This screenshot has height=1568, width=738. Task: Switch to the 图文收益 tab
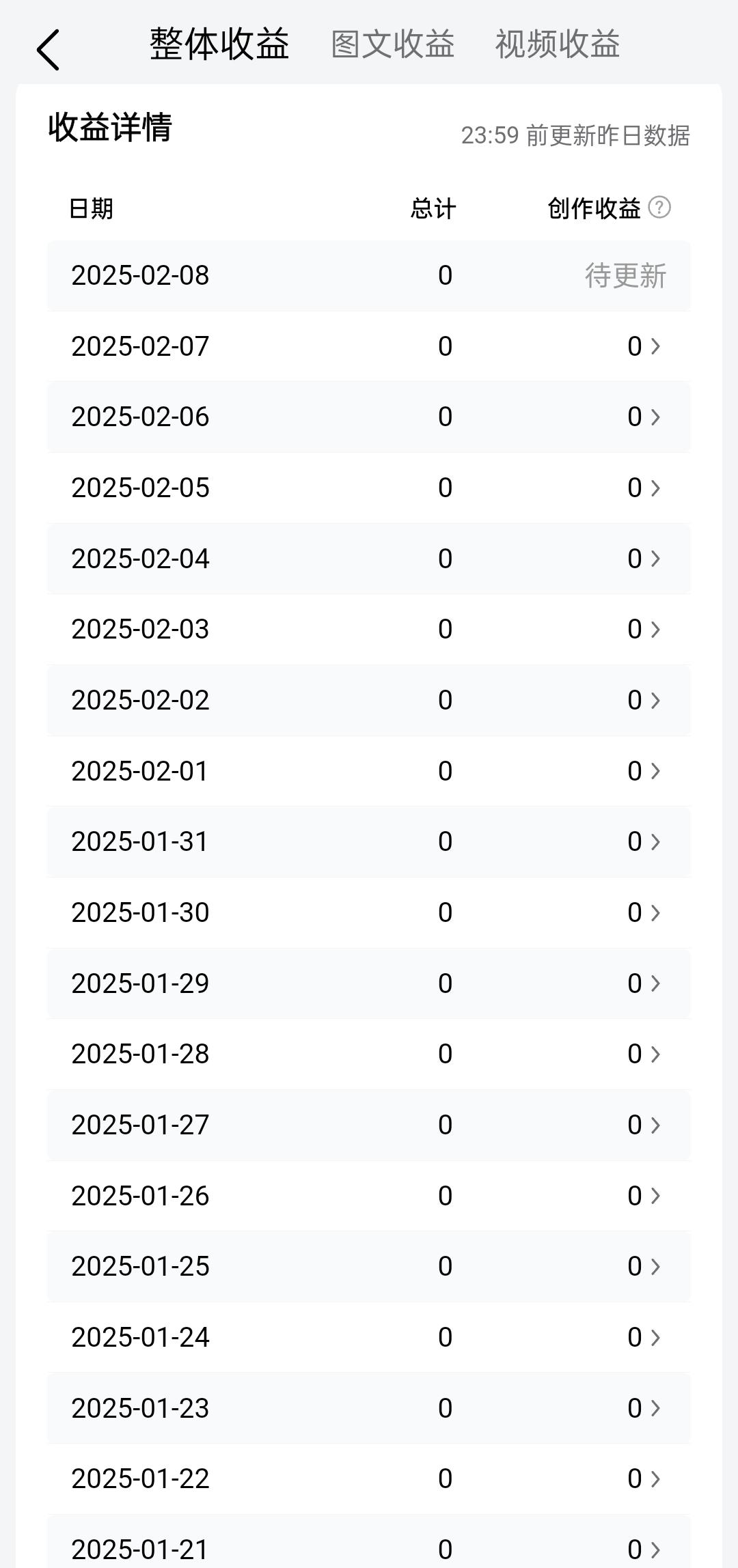coord(392,45)
